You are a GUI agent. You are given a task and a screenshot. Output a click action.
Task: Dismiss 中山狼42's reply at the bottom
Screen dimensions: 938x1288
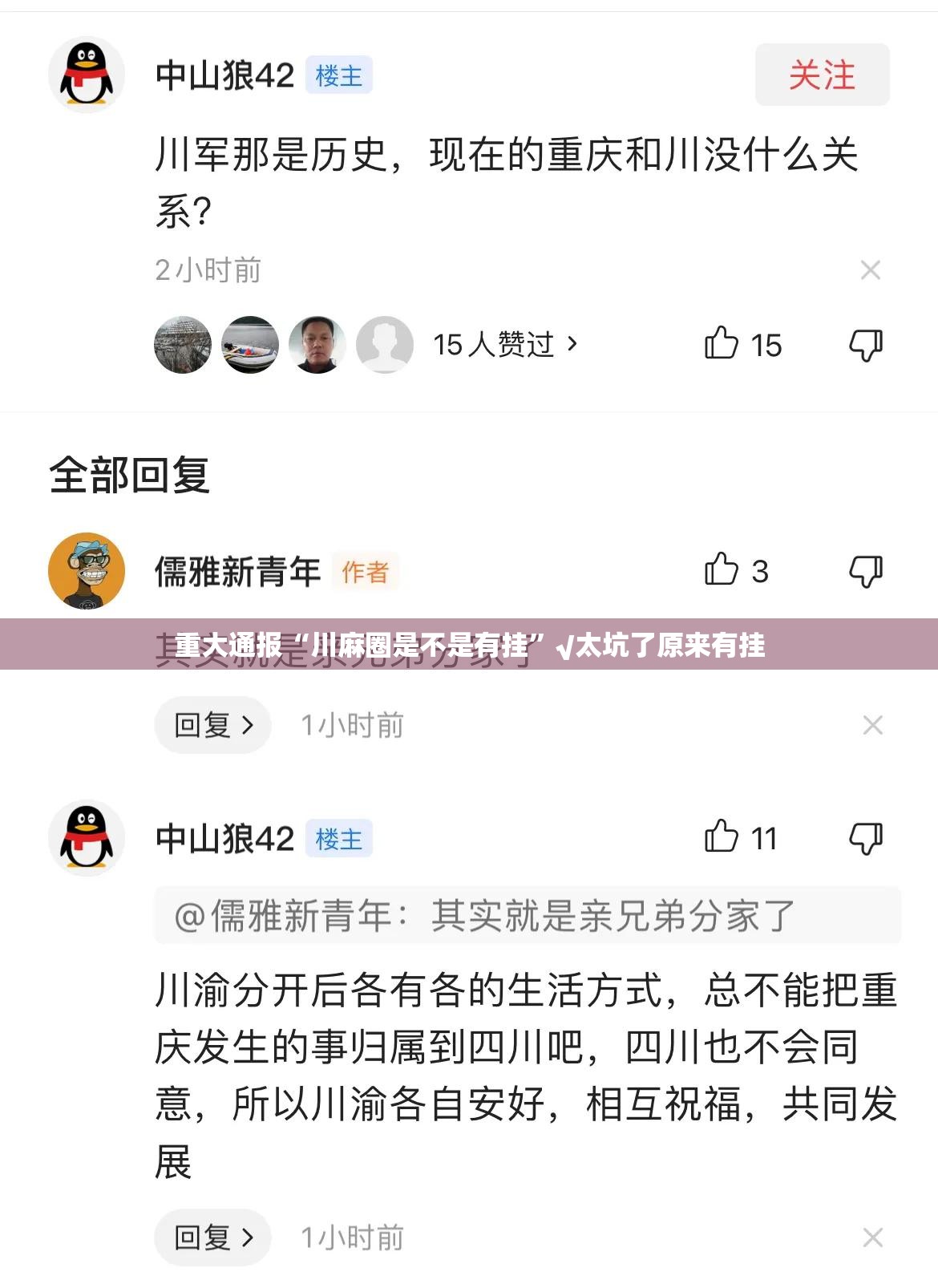tap(872, 1237)
